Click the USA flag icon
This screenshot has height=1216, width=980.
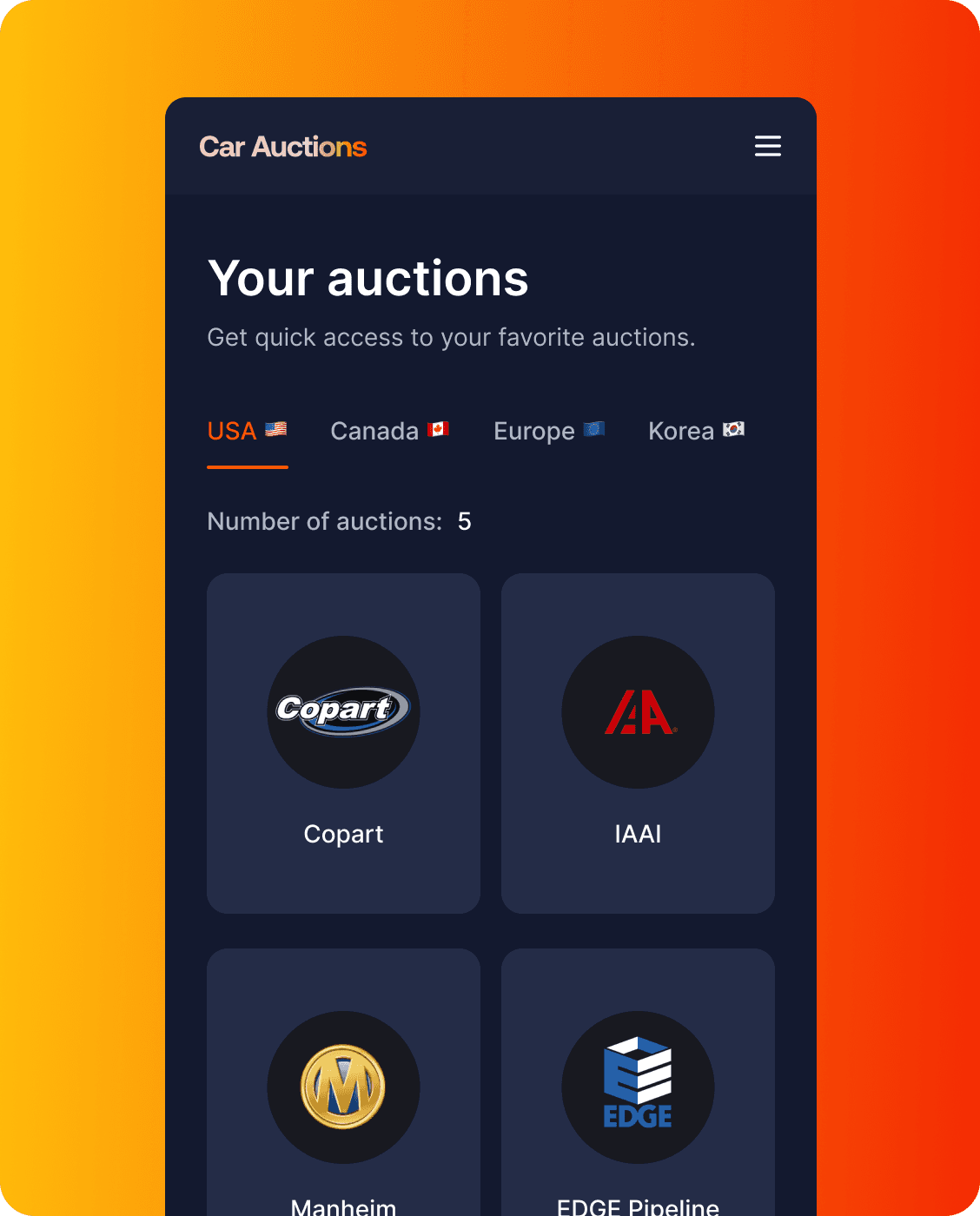(x=276, y=428)
